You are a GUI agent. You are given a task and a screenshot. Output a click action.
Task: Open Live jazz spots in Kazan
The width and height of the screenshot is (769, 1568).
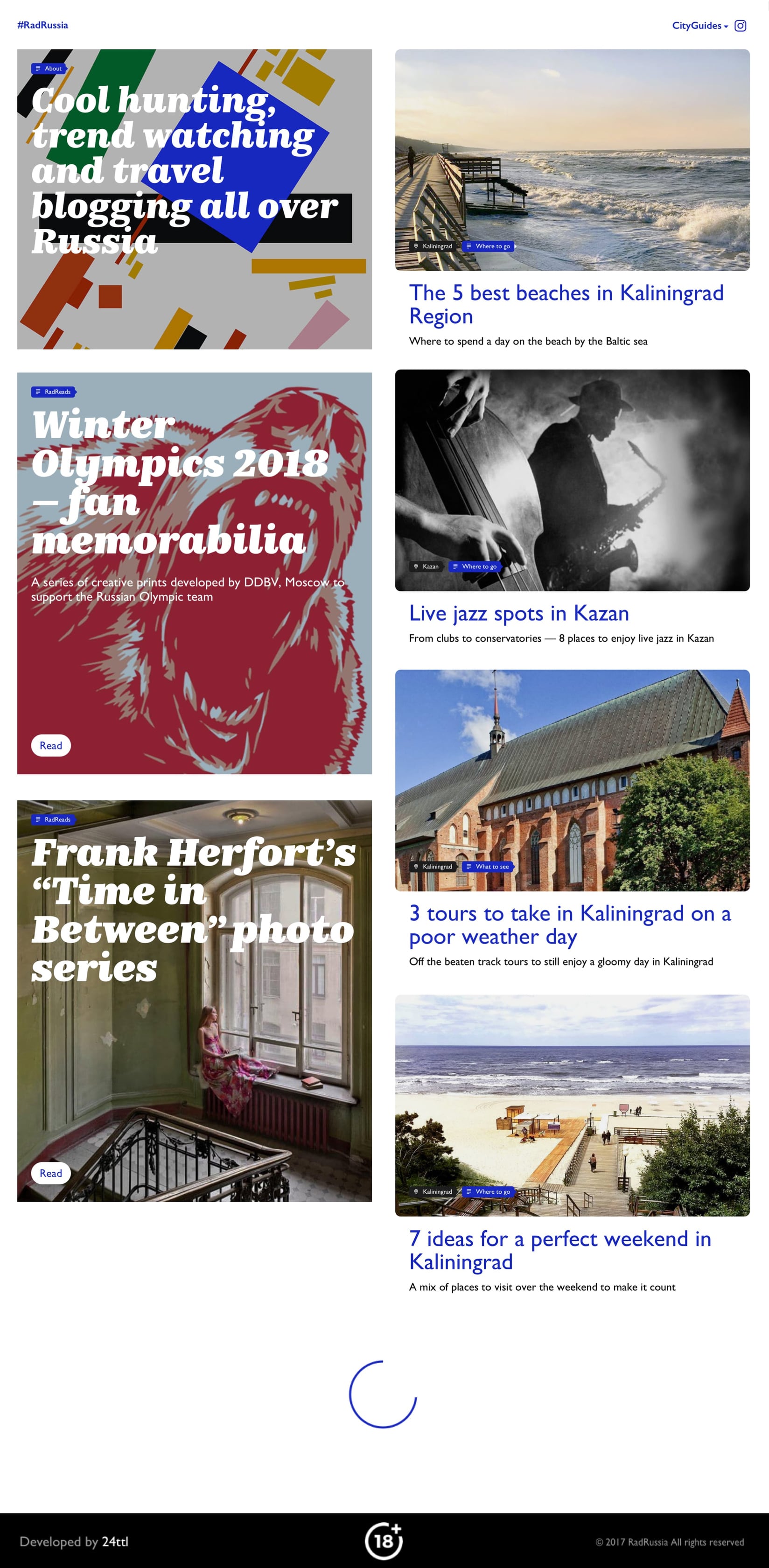coord(519,613)
